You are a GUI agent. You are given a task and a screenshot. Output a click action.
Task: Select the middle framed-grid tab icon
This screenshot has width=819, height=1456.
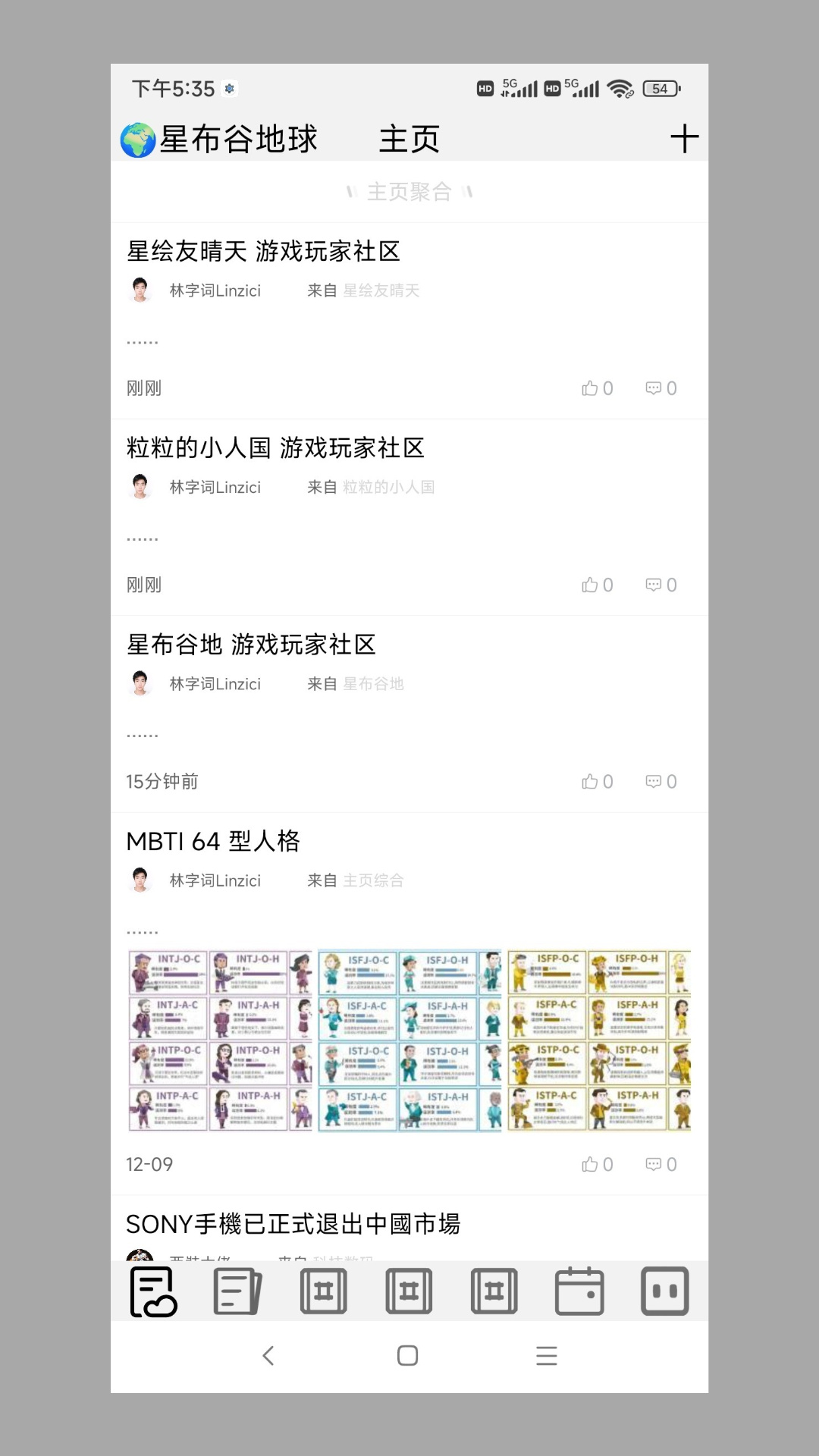(409, 1289)
